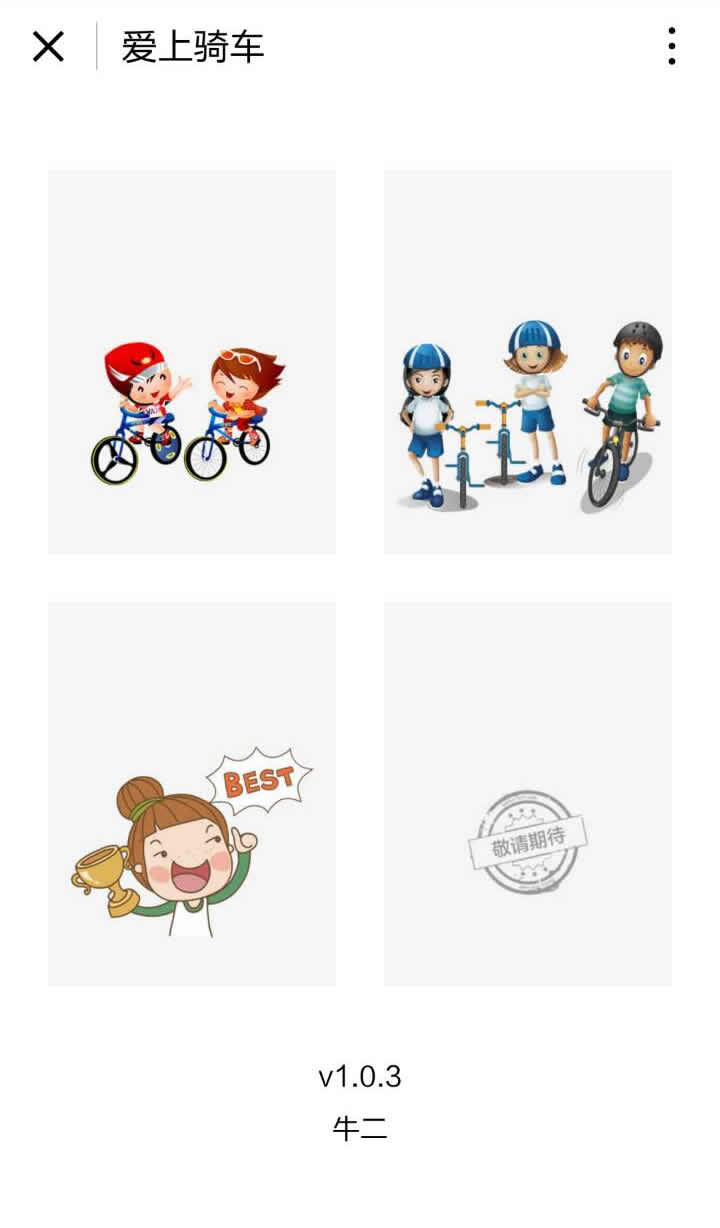This screenshot has width=720, height=1228.
Task: Open the BEST trophy girl tile
Action: pyautogui.click(x=192, y=794)
